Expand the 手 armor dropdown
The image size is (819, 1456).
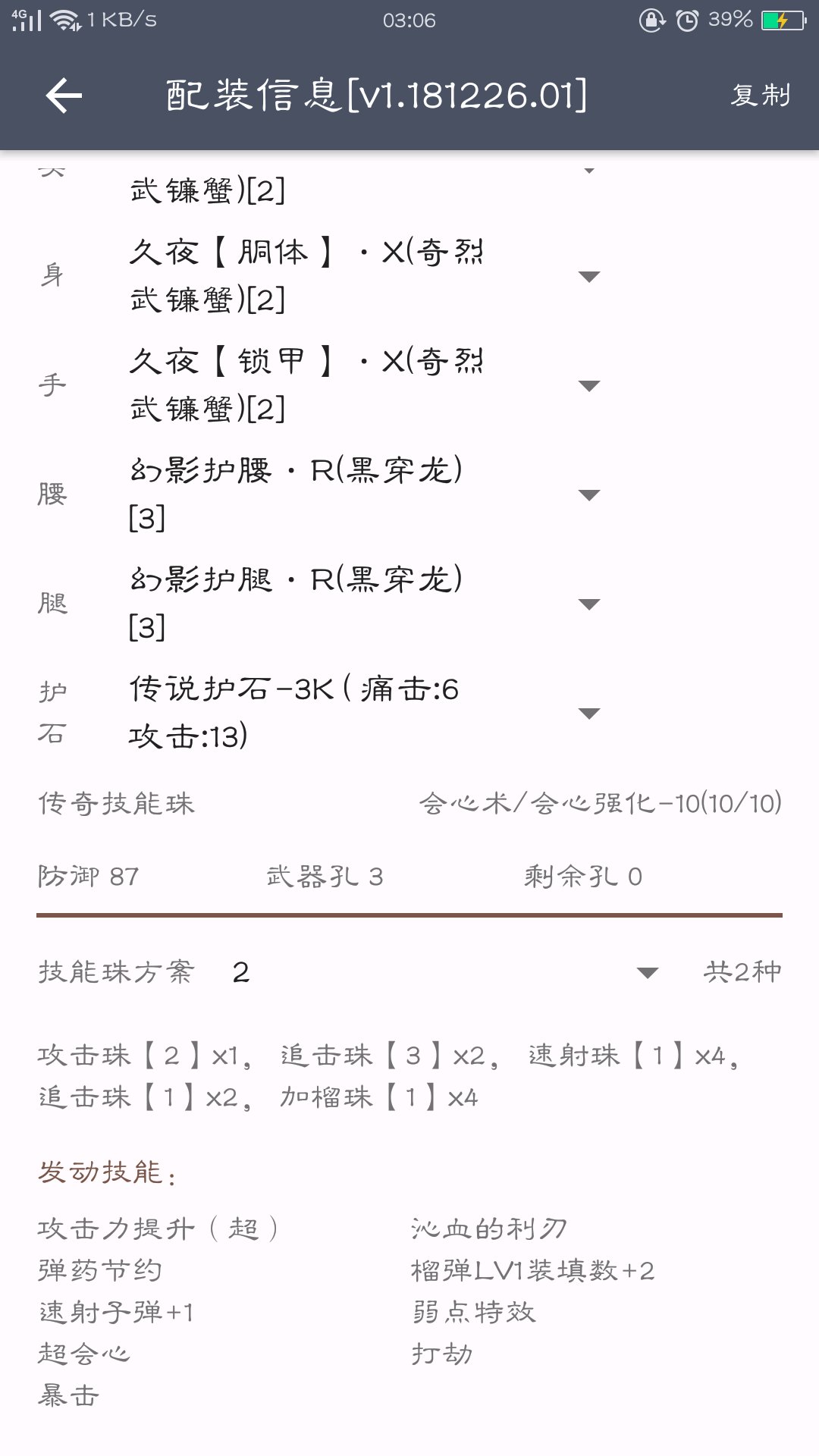point(588,385)
